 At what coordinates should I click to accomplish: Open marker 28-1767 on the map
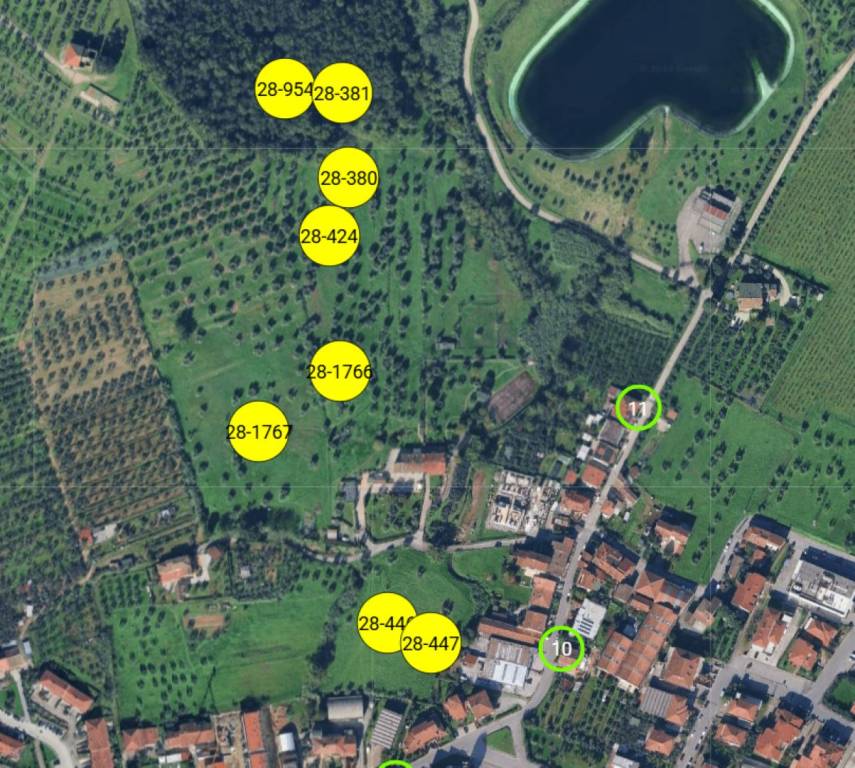[258, 432]
